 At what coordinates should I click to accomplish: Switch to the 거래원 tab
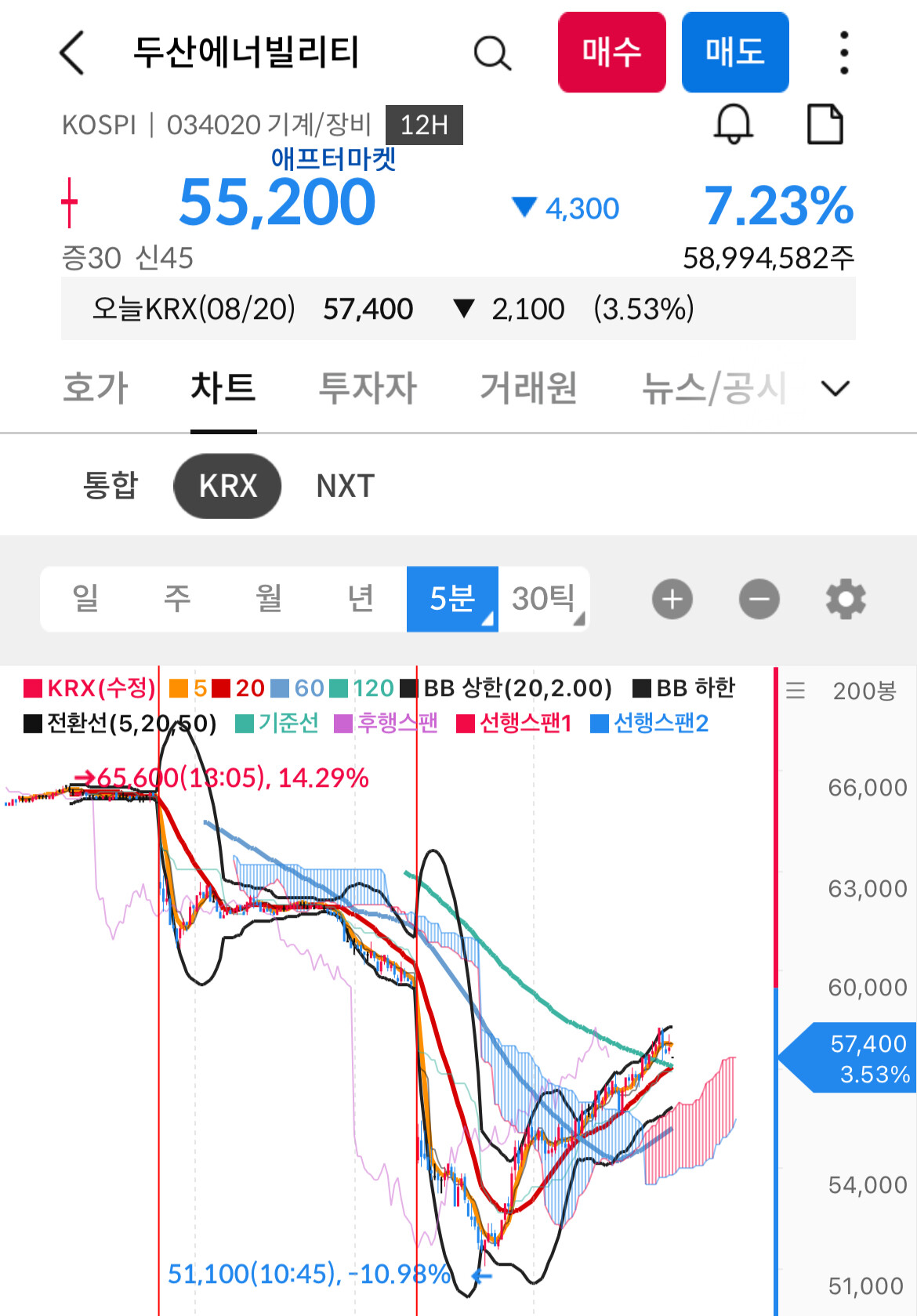528,388
